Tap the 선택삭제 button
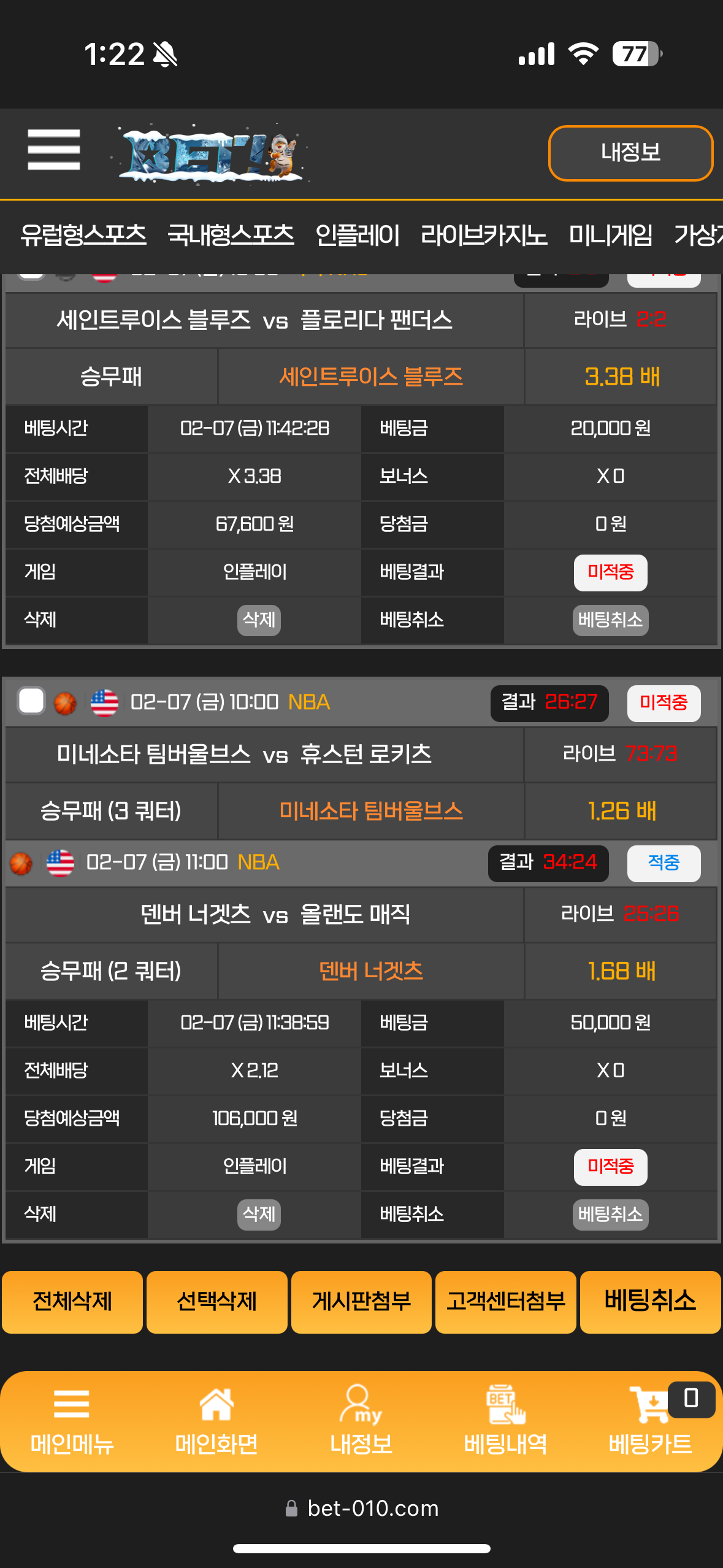723x1568 pixels. [216, 1302]
